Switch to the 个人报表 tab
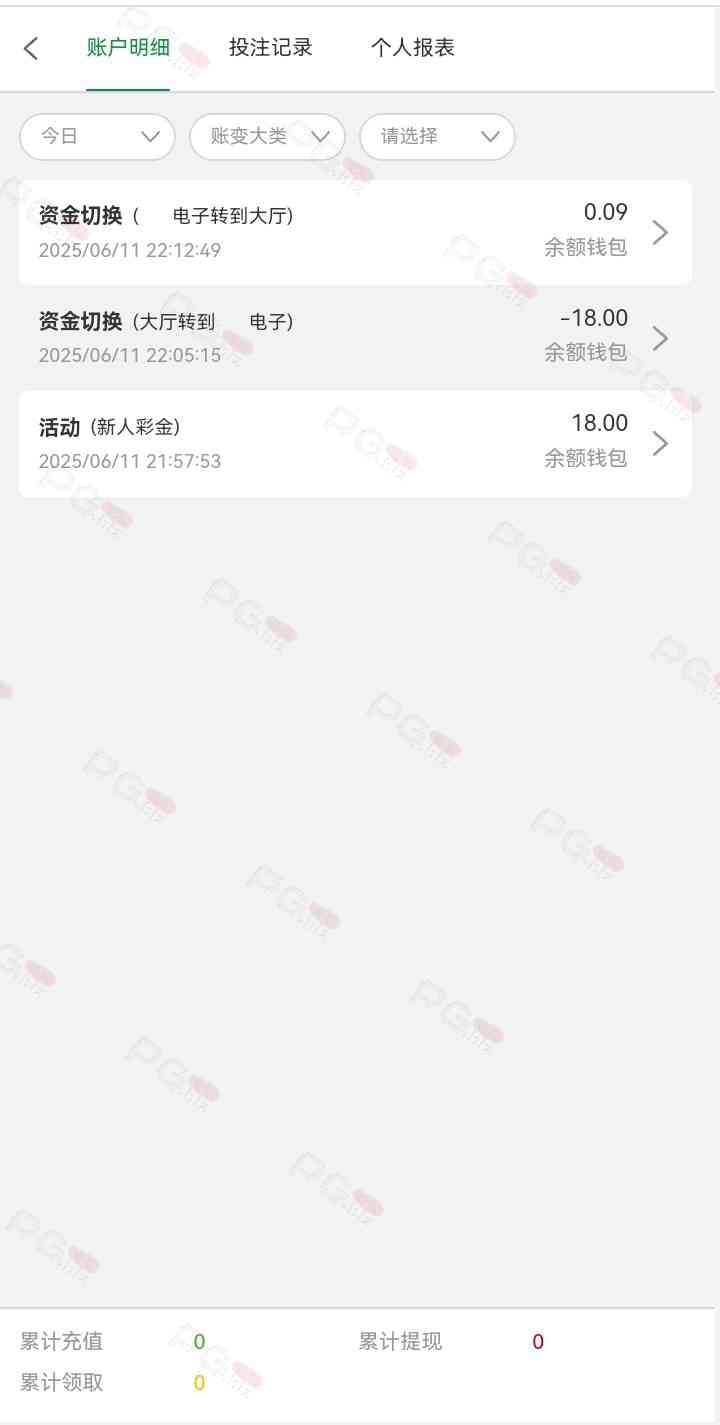This screenshot has height=1425, width=720. (412, 48)
